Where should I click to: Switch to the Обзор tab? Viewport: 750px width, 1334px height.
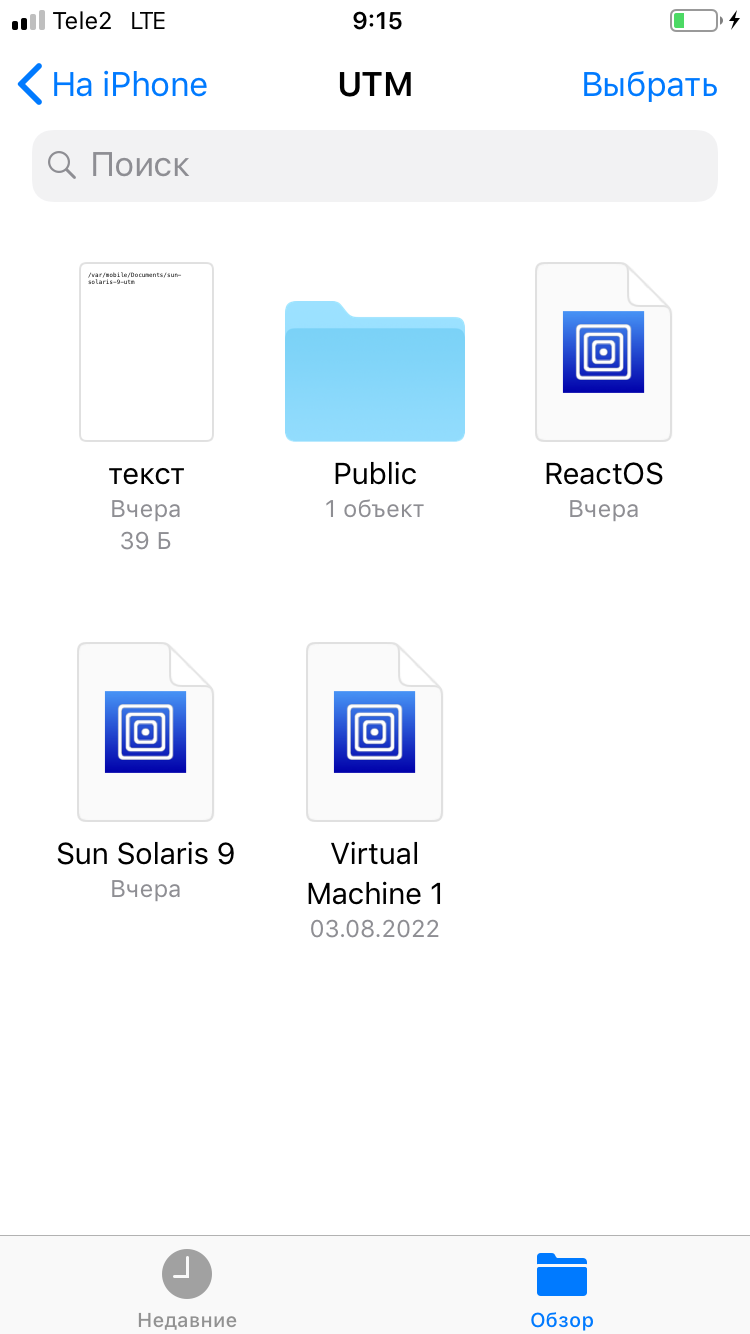click(562, 1288)
